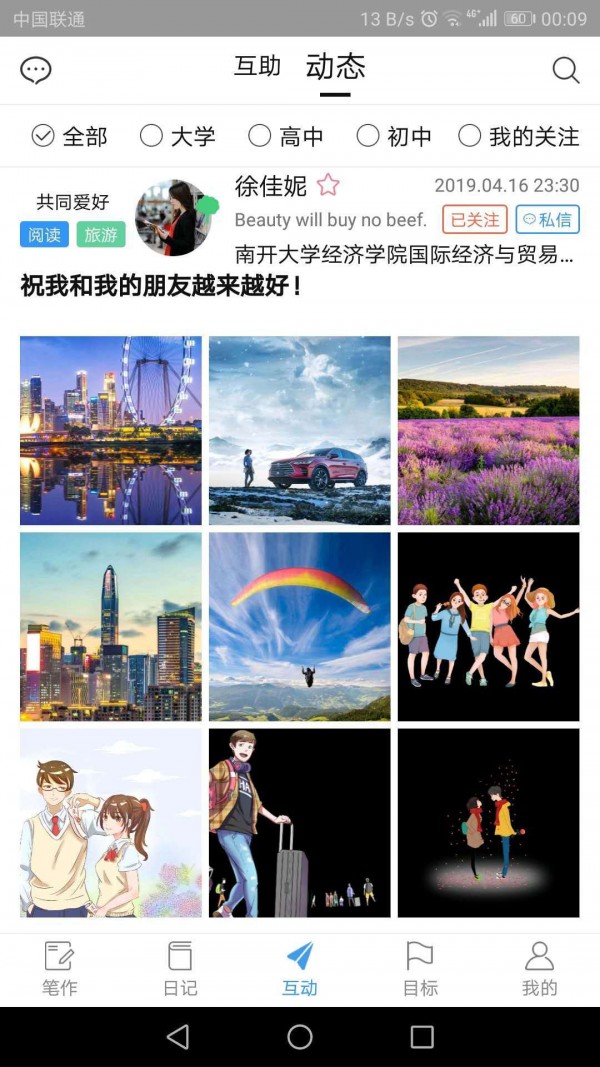Screen dimensions: 600x1067
Task: Select the 全部 filter option
Action: coord(69,136)
